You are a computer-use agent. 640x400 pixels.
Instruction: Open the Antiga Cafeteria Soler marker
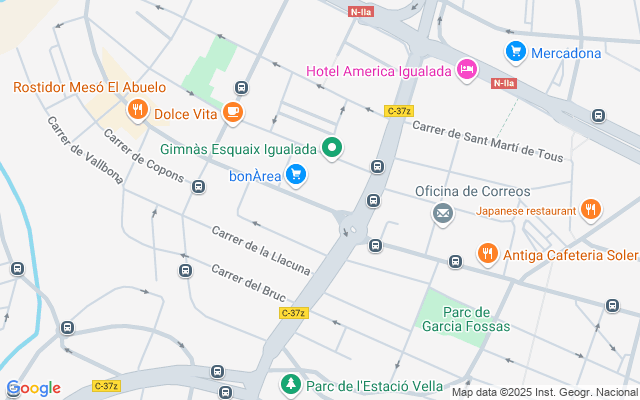[x=487, y=253]
